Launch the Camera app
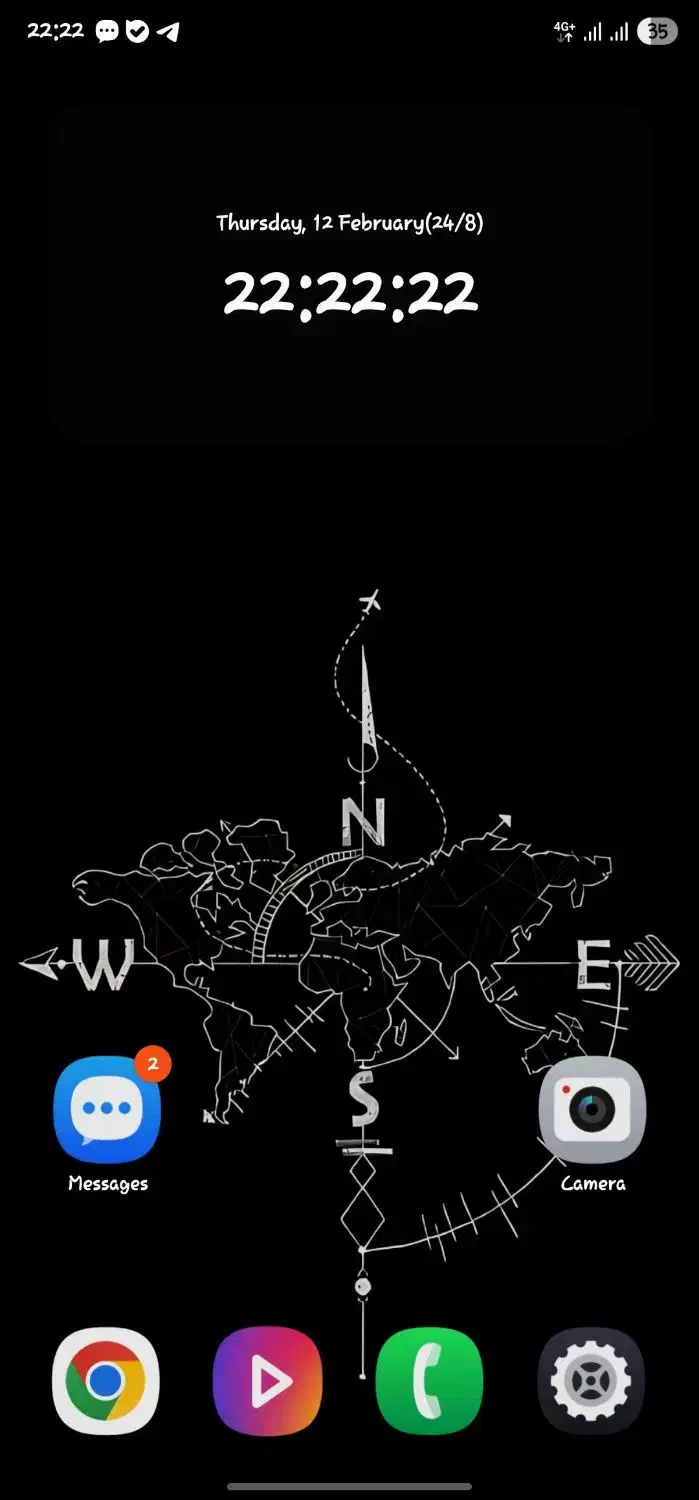 click(592, 1110)
